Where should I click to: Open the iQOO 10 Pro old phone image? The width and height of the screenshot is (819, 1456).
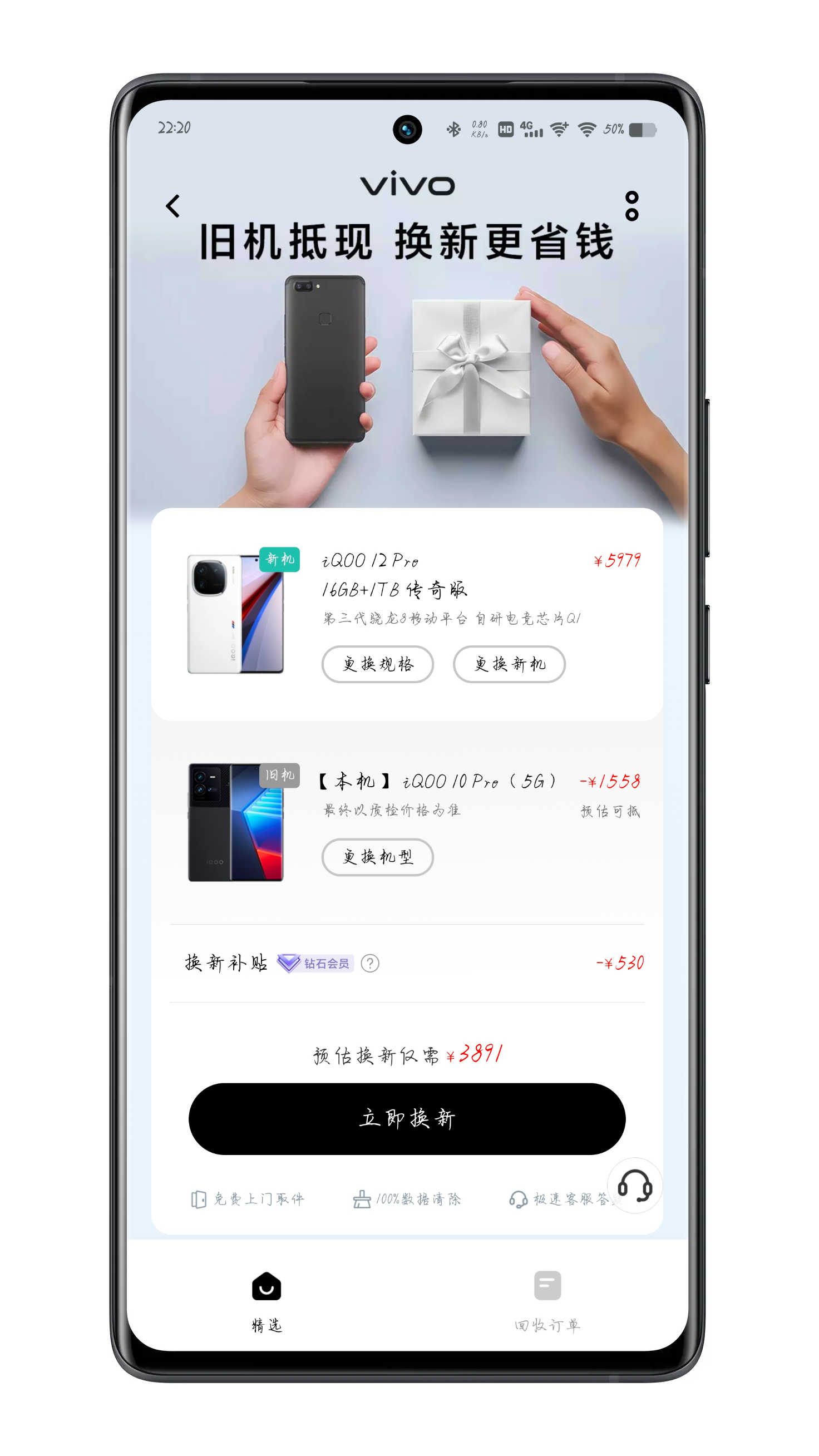(x=236, y=822)
